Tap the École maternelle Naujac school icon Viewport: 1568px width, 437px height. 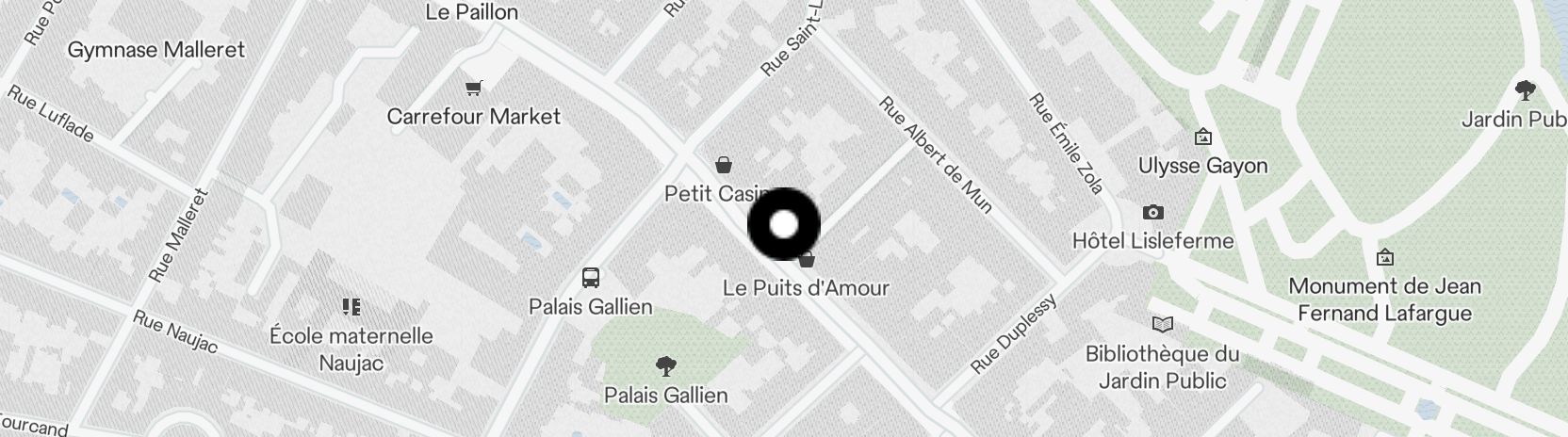tap(351, 306)
